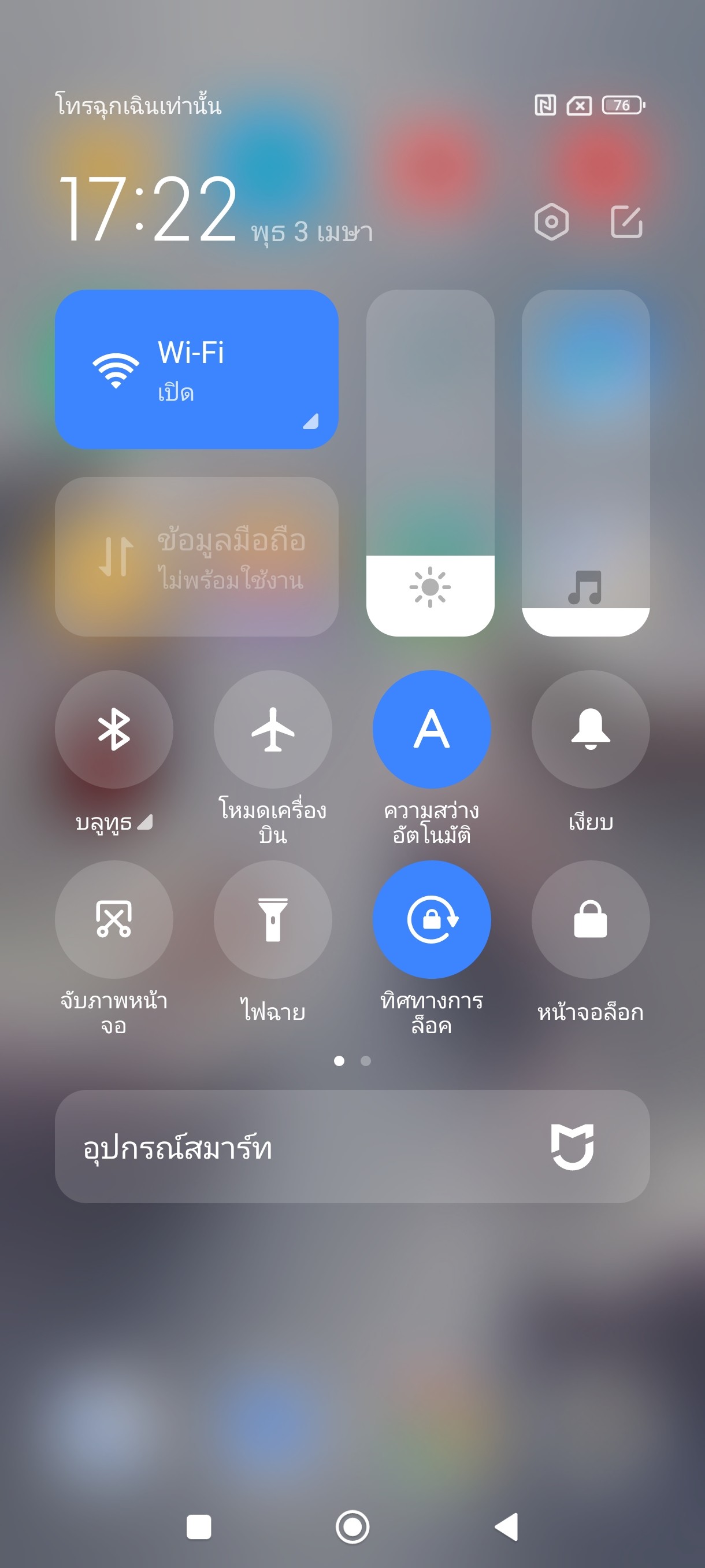Enable Bluetooth (บลูทูธ)

[114, 729]
